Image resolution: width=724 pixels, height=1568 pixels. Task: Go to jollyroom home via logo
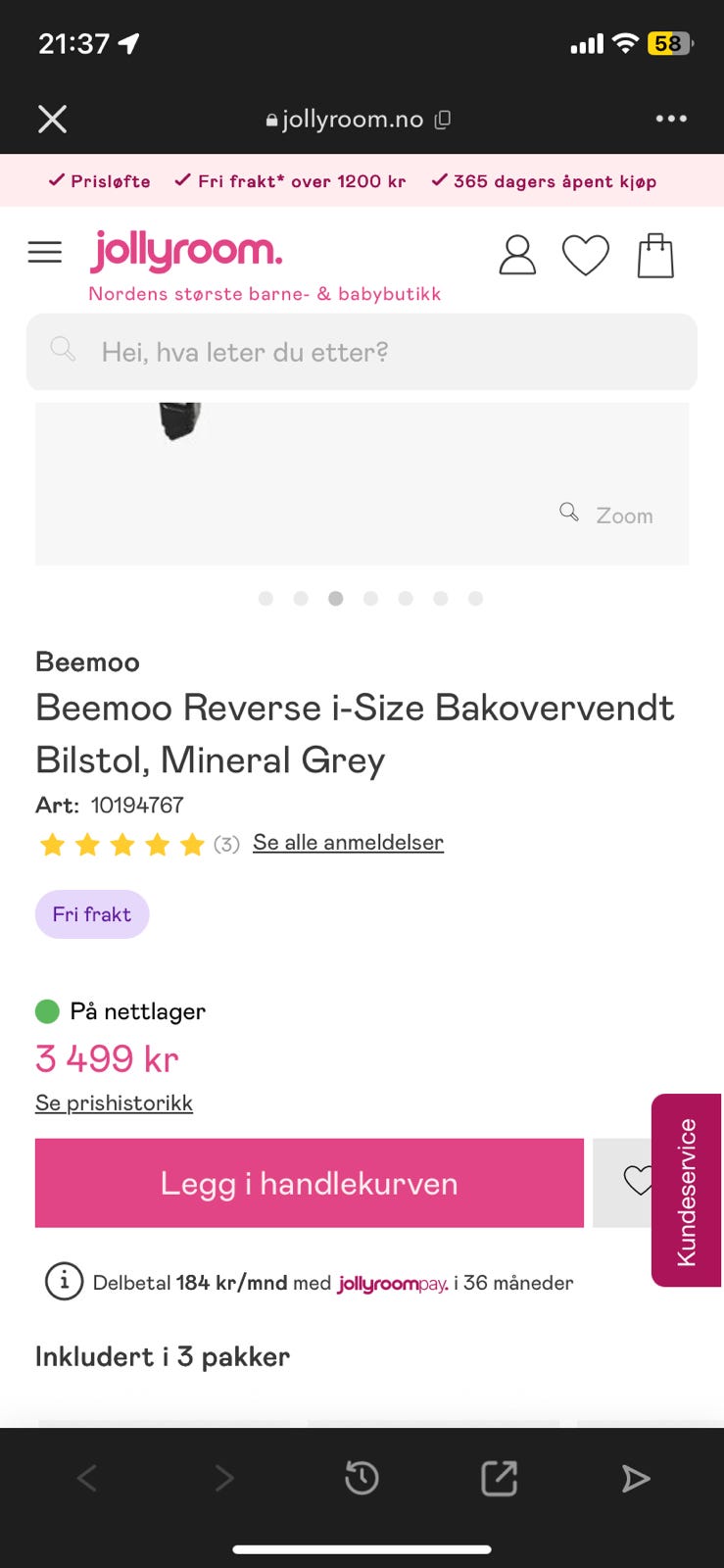(x=186, y=251)
